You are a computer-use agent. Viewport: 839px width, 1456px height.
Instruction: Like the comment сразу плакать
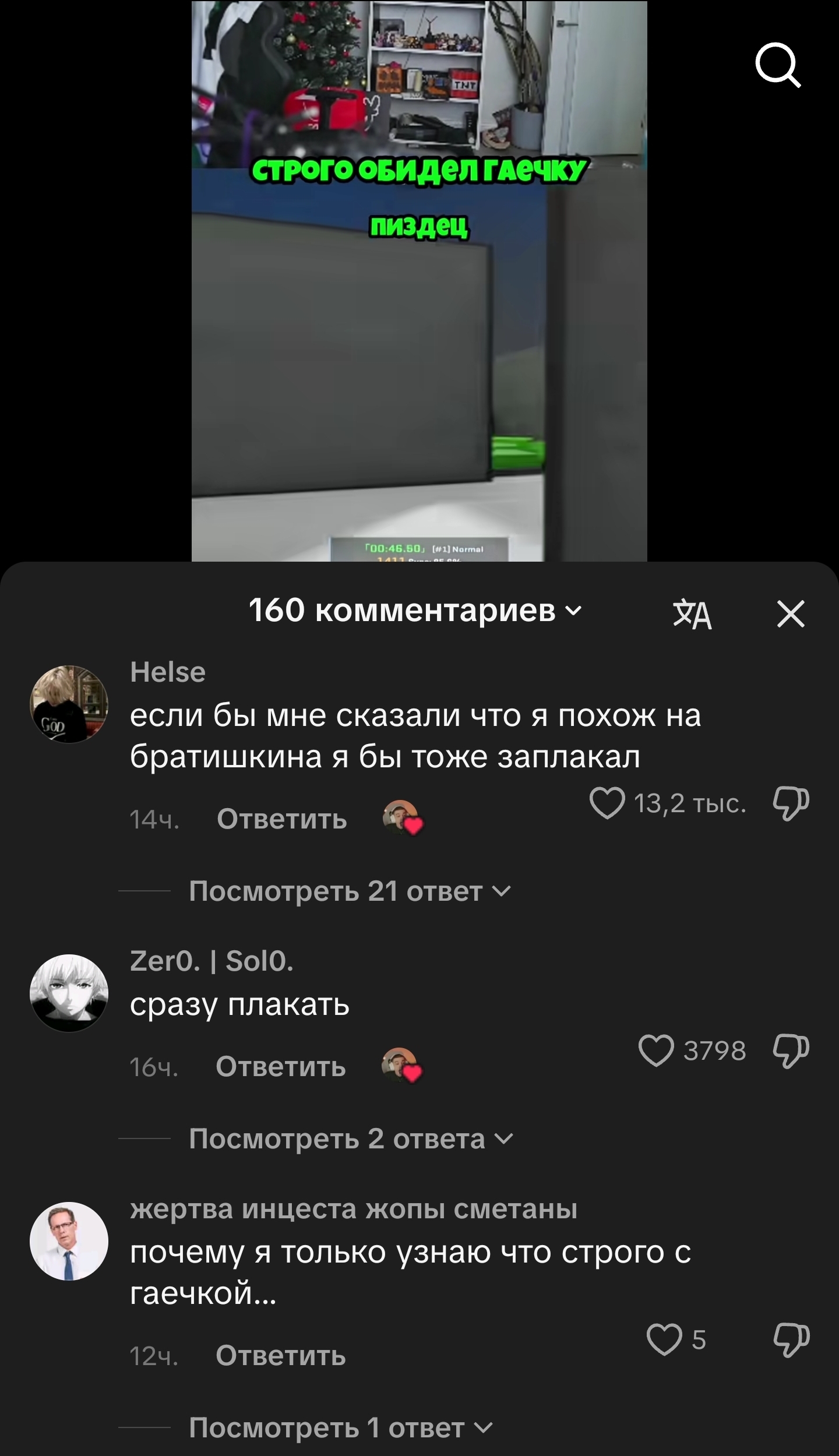pos(656,1050)
